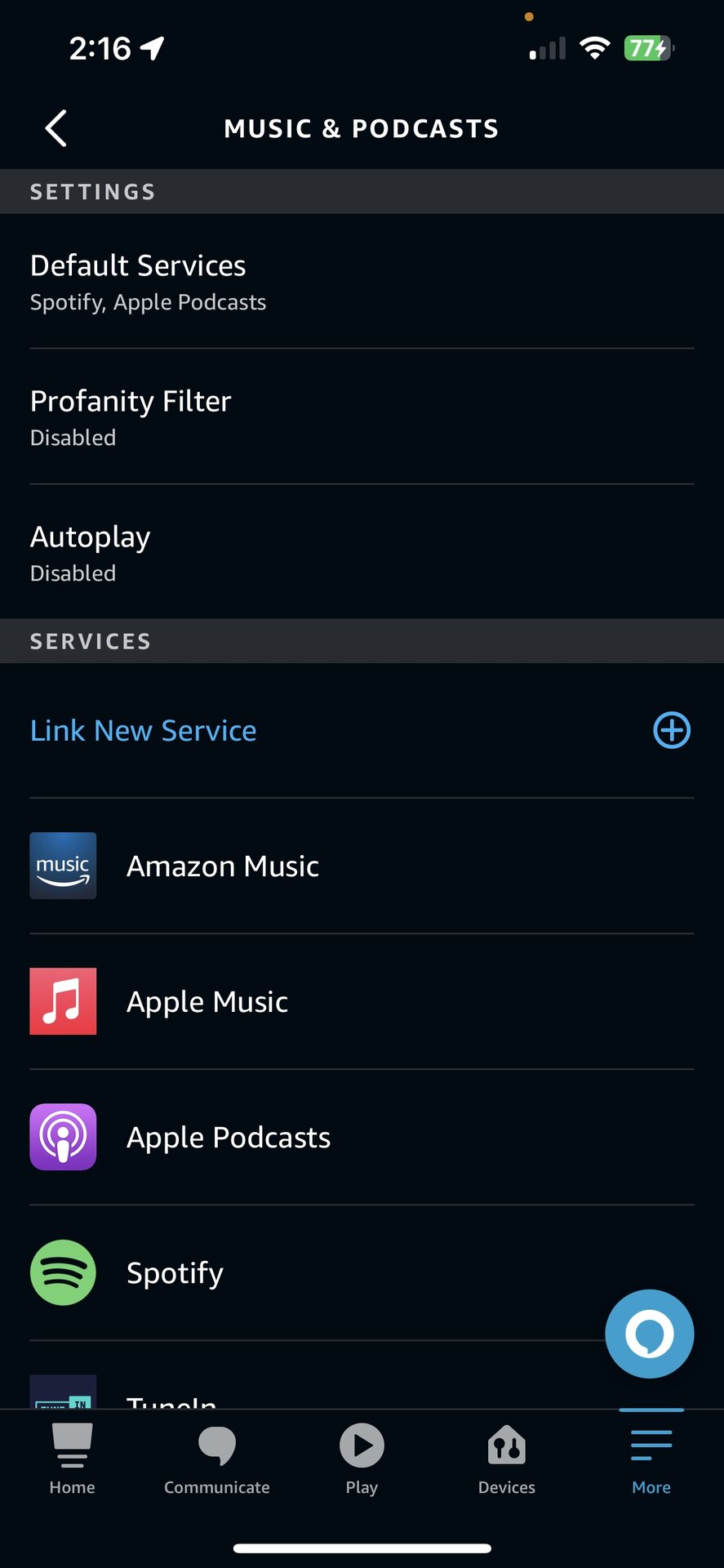Open the Amazon Music service

click(x=362, y=866)
